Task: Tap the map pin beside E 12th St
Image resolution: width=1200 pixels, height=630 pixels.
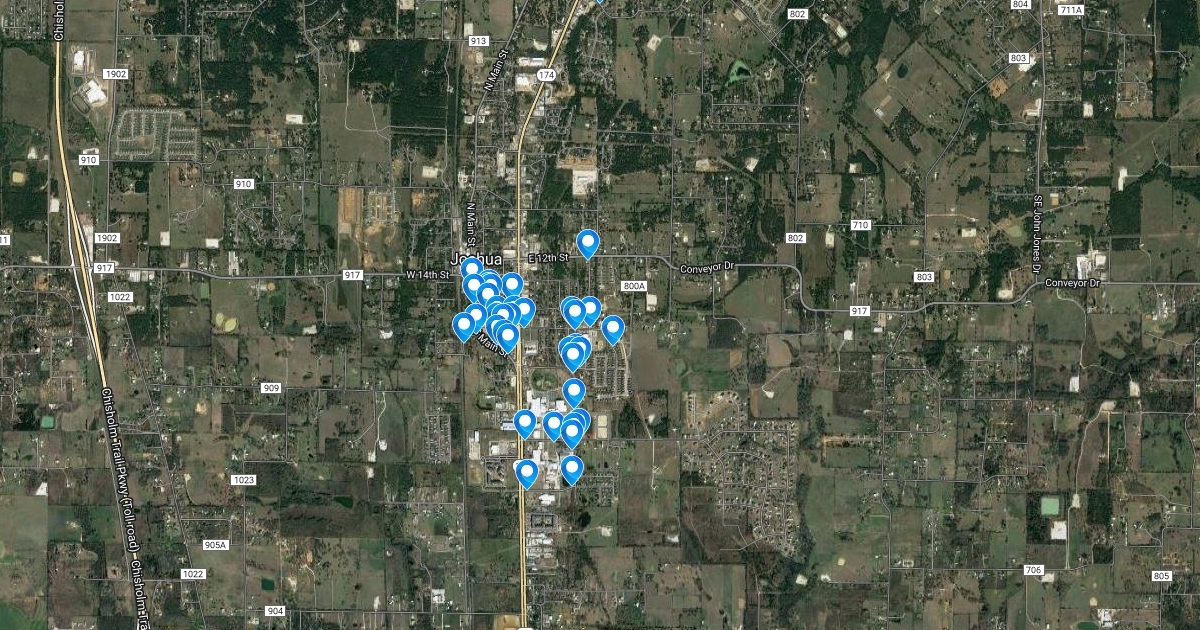Action: point(588,243)
